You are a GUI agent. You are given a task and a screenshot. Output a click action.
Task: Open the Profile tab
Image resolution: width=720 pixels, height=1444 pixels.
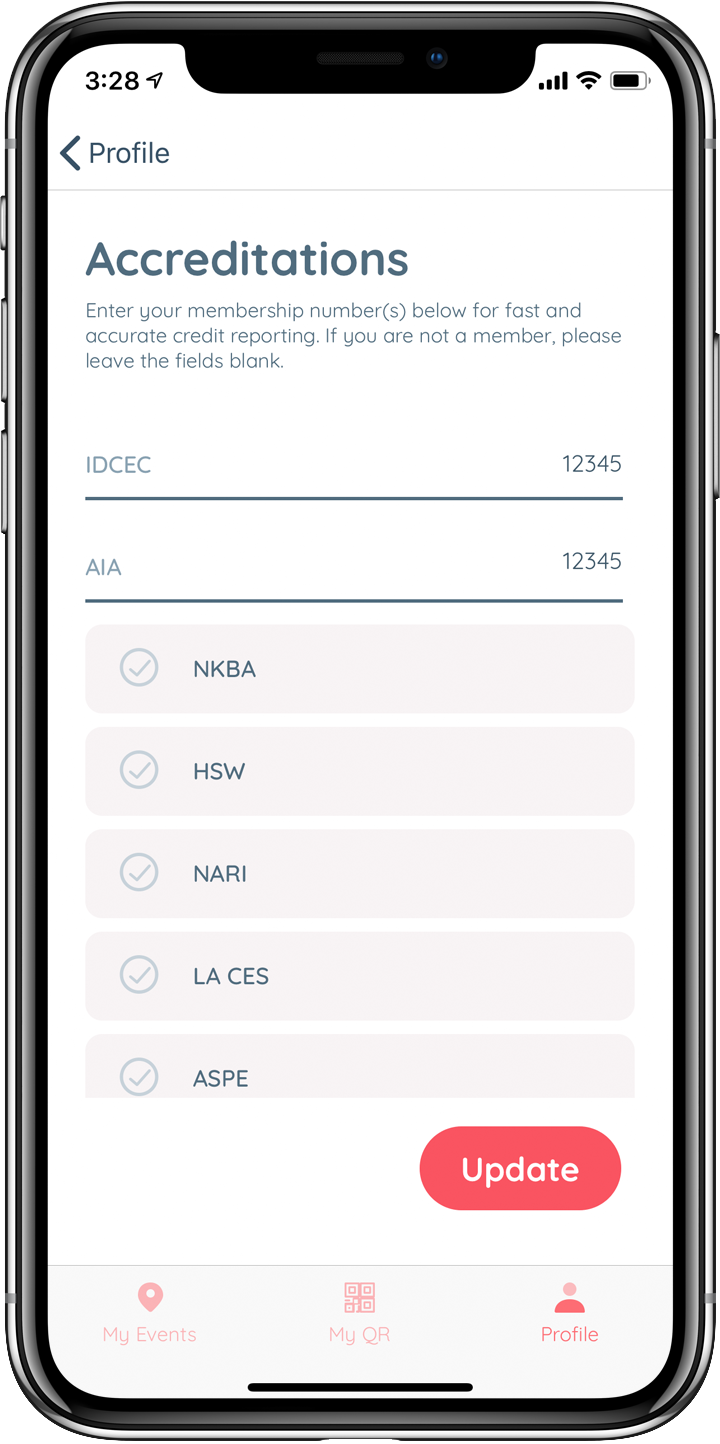569,1313
